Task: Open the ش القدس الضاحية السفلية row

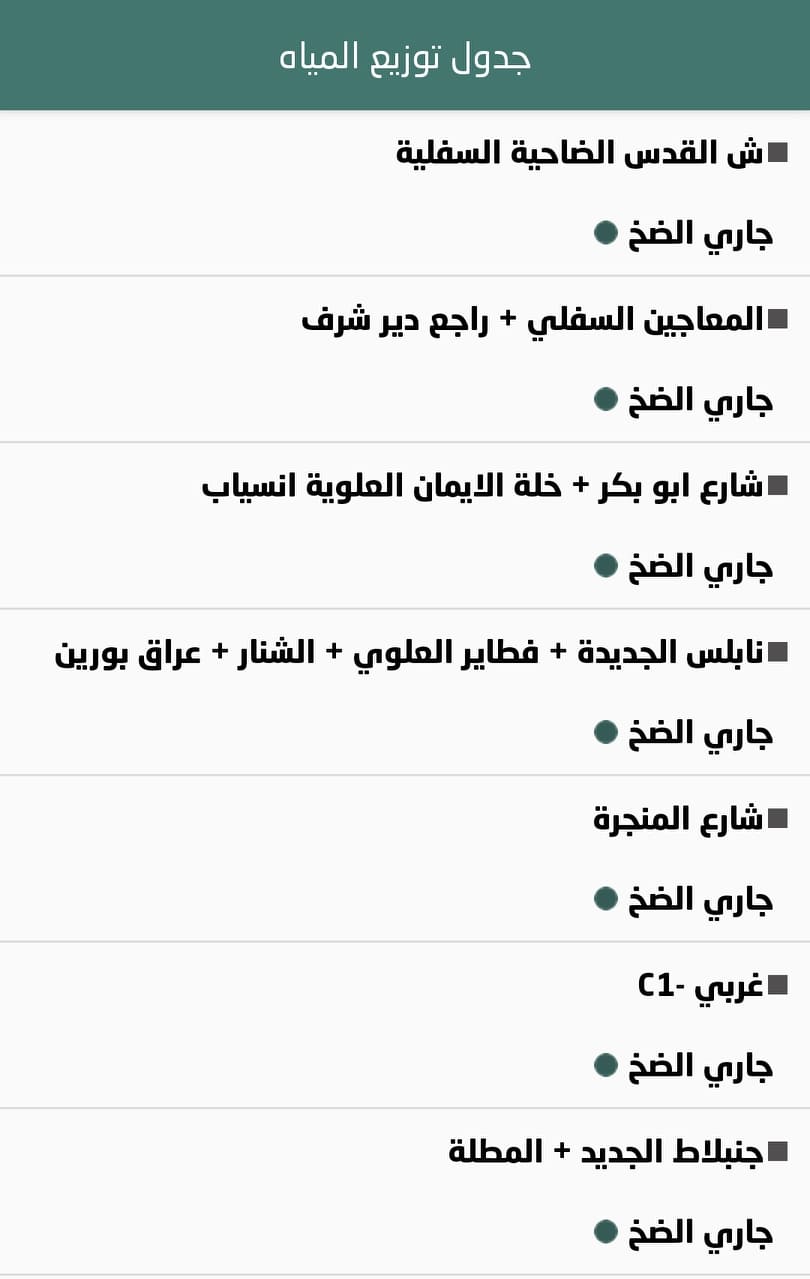Action: [x=580, y=154]
